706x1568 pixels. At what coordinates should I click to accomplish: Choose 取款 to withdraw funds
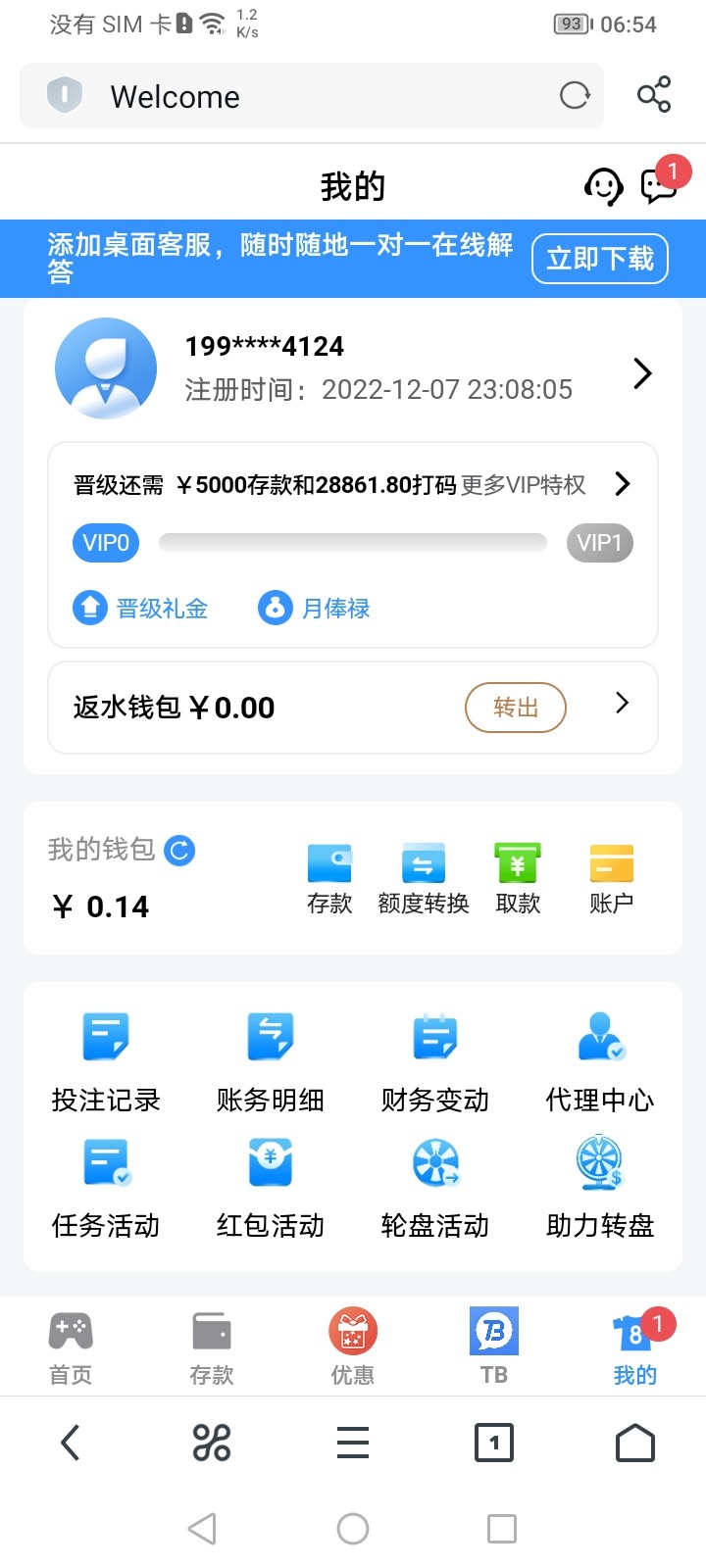point(518,879)
